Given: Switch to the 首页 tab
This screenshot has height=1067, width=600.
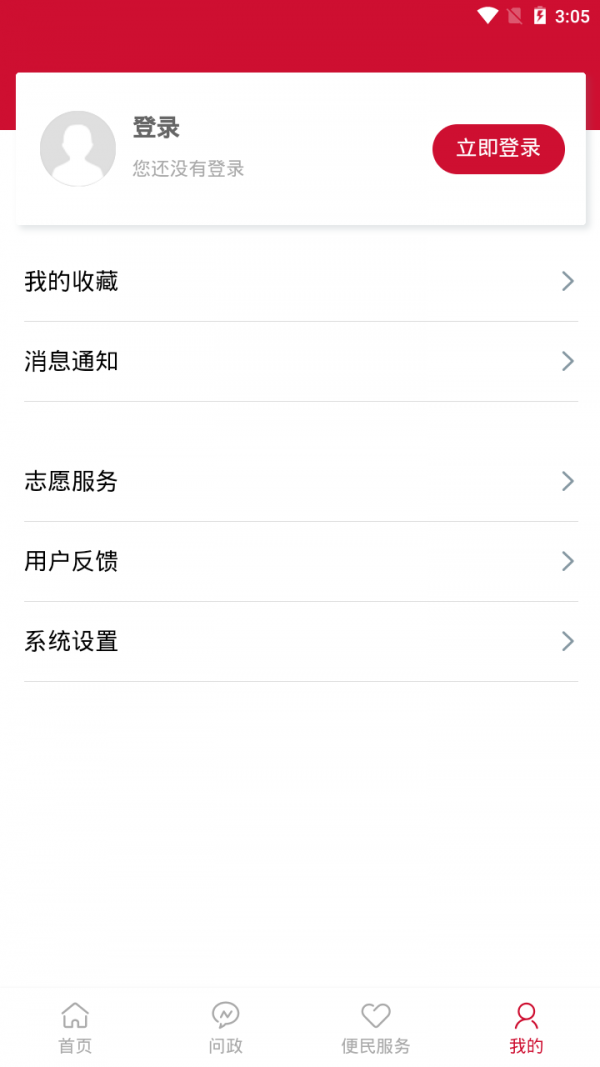Looking at the screenshot, I should point(75,1028).
